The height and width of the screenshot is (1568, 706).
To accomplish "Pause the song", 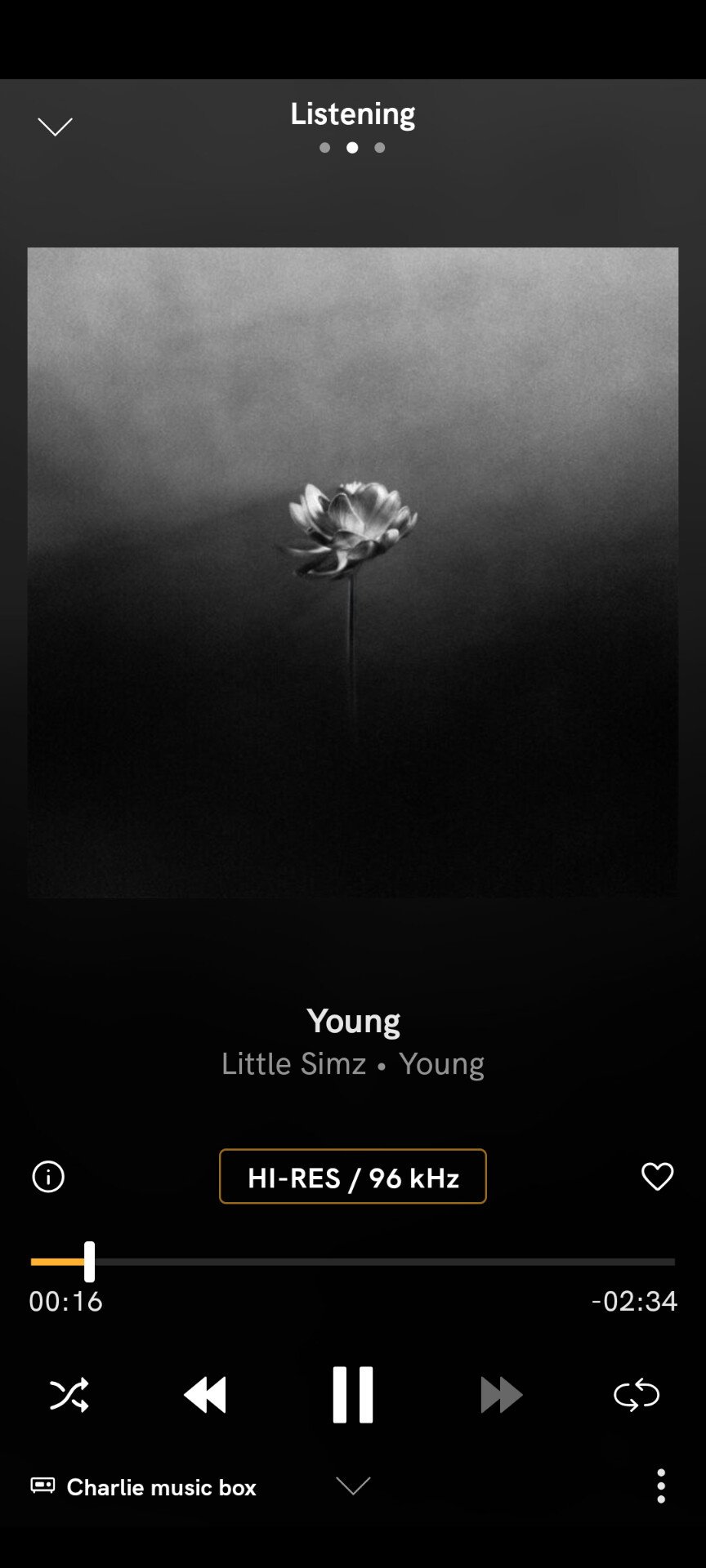I will 353,1395.
